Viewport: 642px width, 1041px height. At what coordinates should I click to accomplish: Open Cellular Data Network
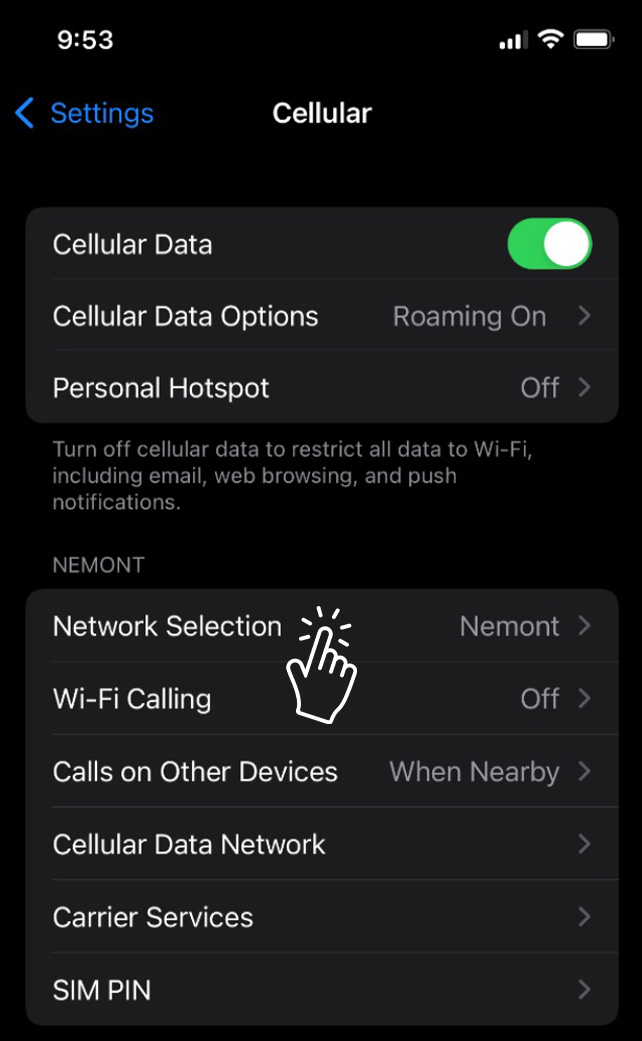pyautogui.click(x=322, y=844)
